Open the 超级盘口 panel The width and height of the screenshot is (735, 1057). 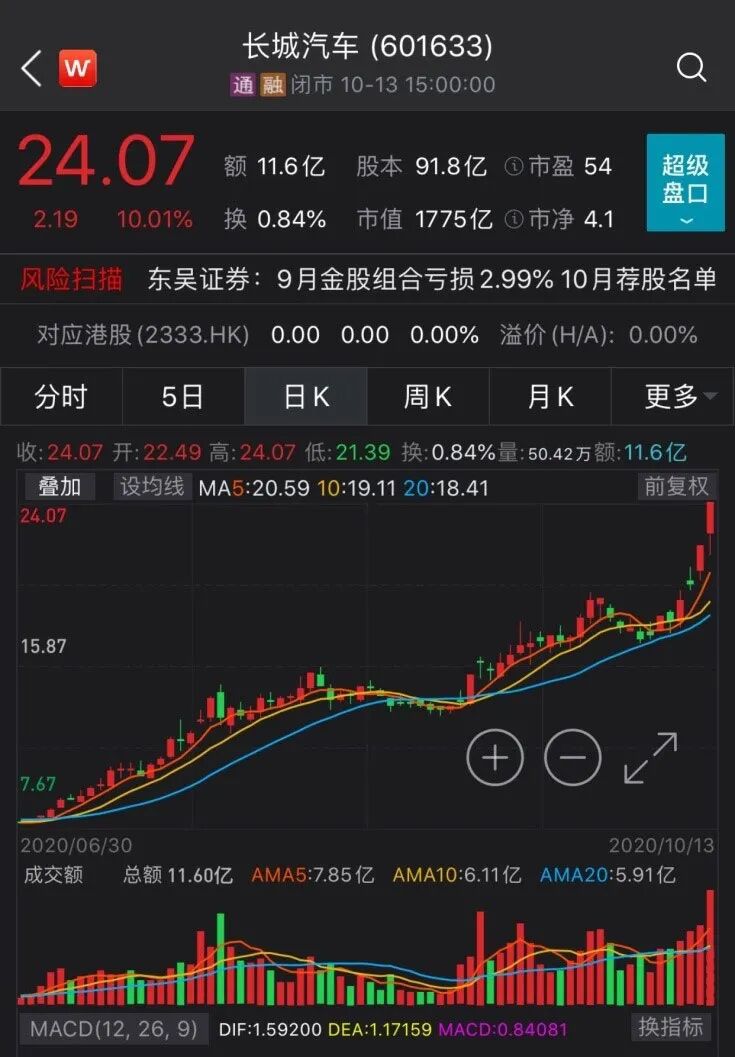click(685, 182)
